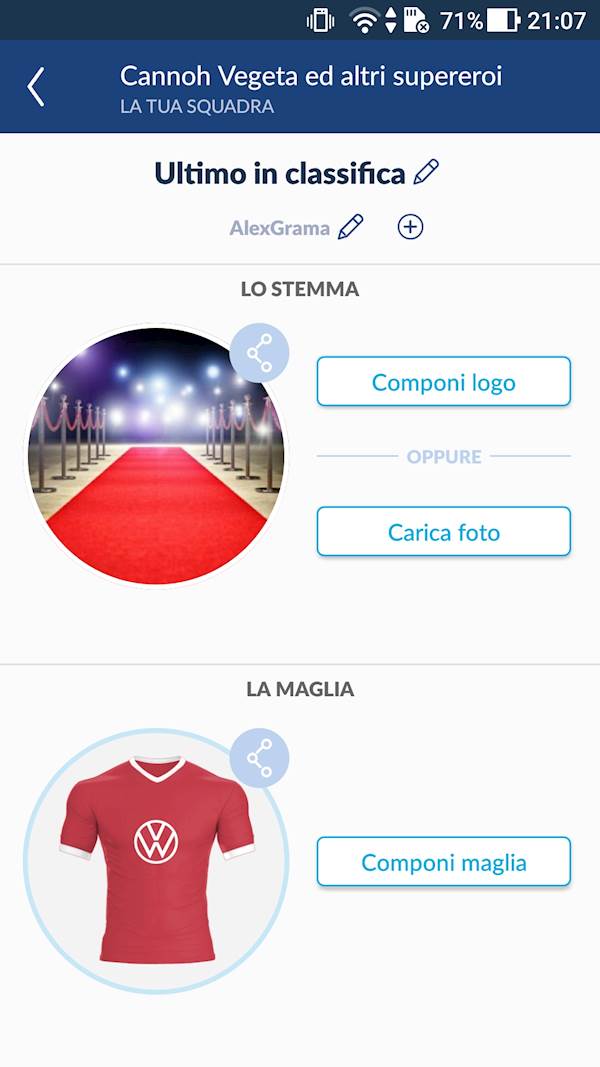This screenshot has width=600, height=1067.
Task: Open Componi maglia jersey editor
Action: tap(443, 862)
